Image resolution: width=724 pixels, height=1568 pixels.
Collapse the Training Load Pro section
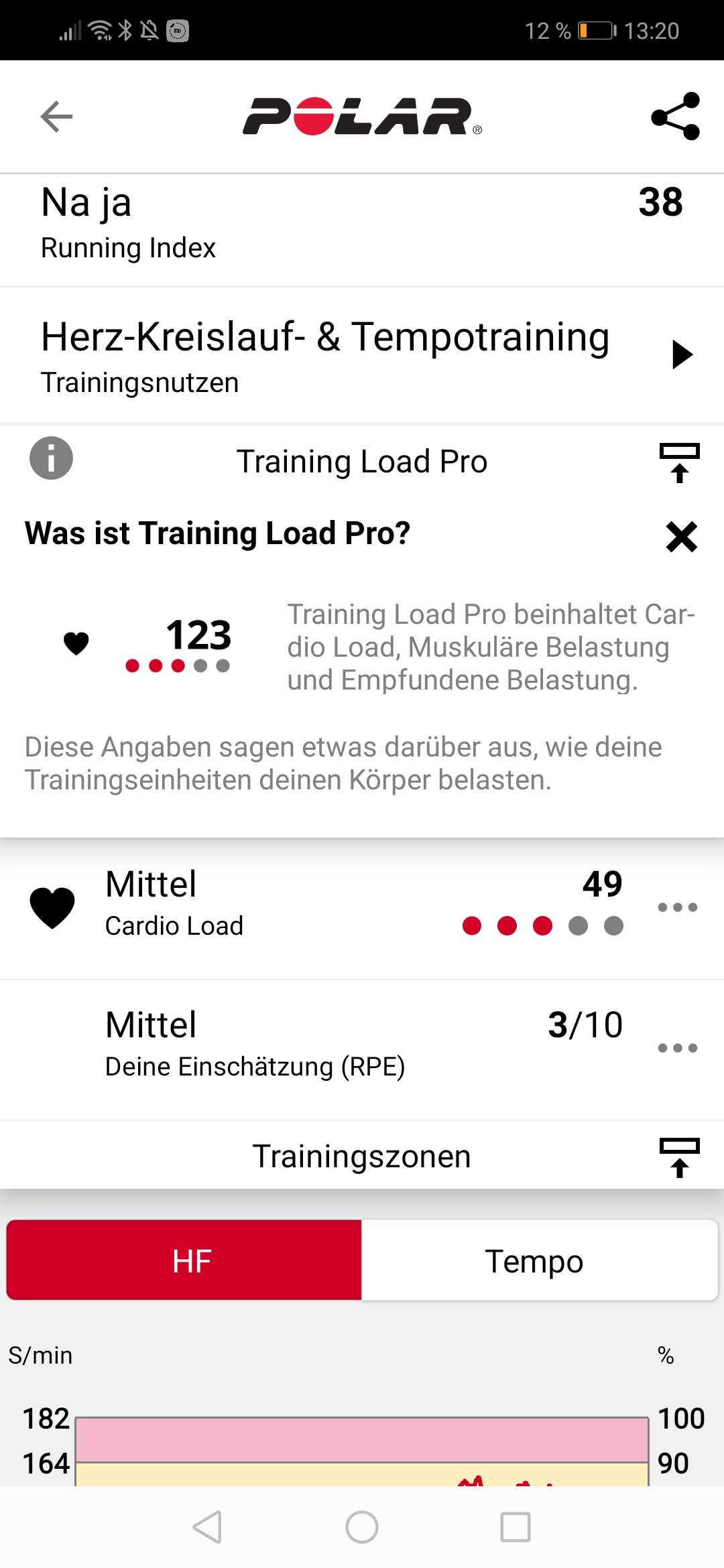click(x=679, y=462)
